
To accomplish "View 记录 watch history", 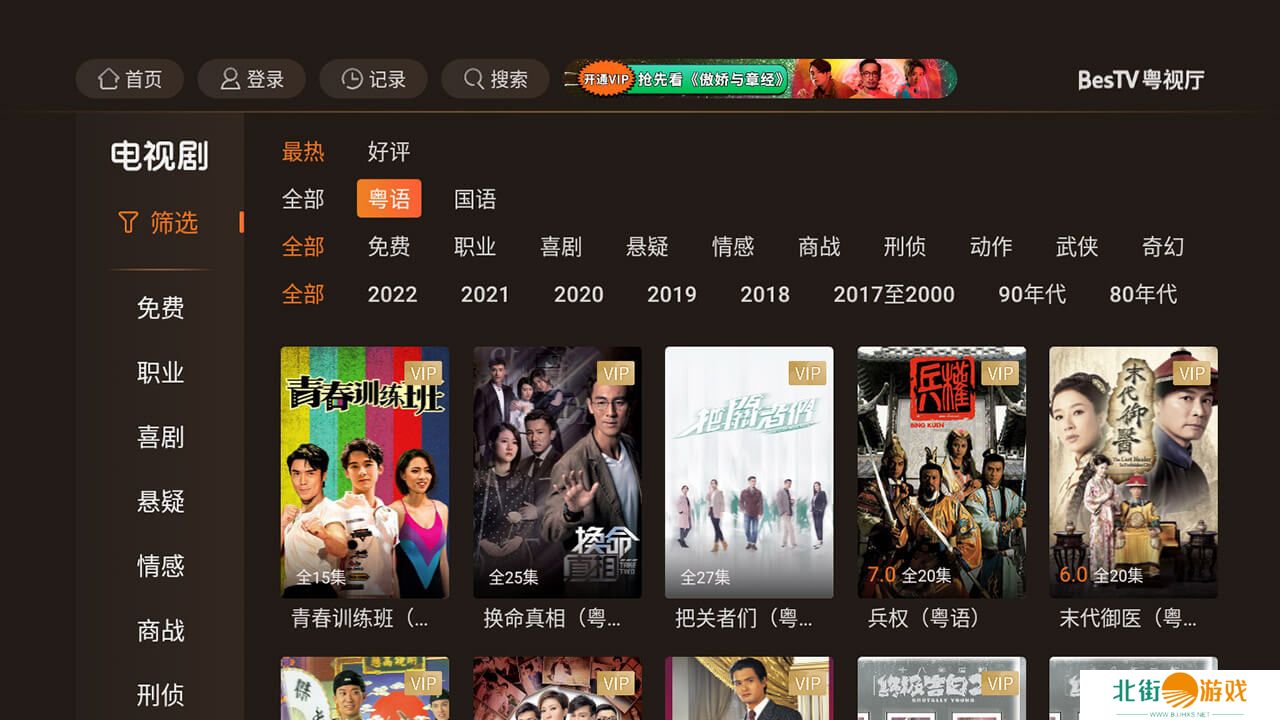I will click(x=373, y=79).
